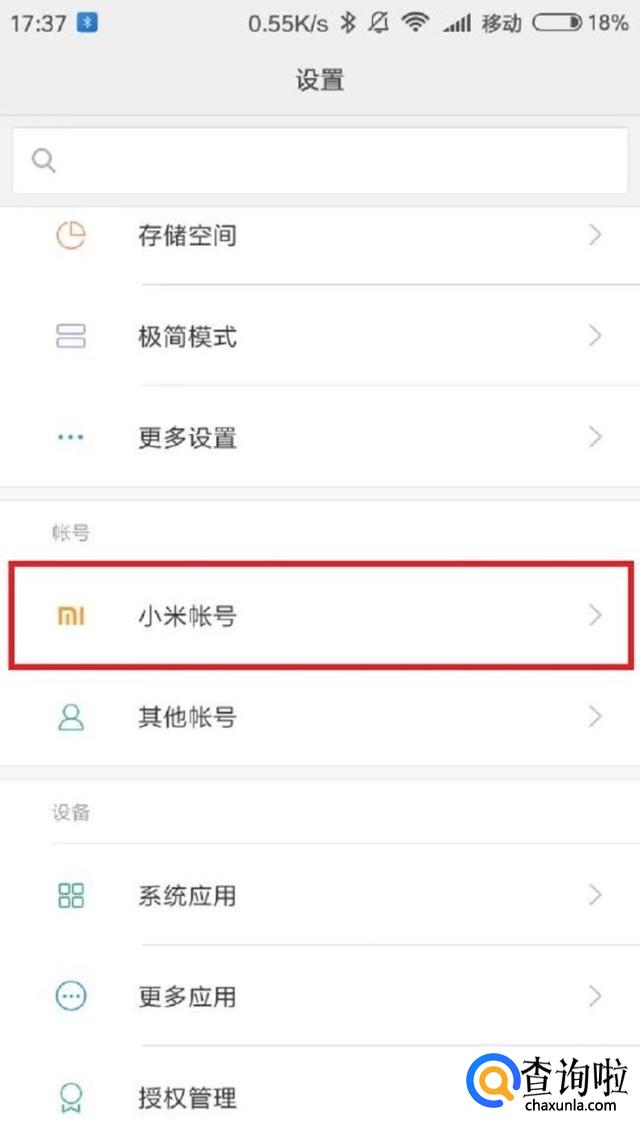Open 更多应用 more apps
The width and height of the screenshot is (640, 1136).
(x=320, y=996)
